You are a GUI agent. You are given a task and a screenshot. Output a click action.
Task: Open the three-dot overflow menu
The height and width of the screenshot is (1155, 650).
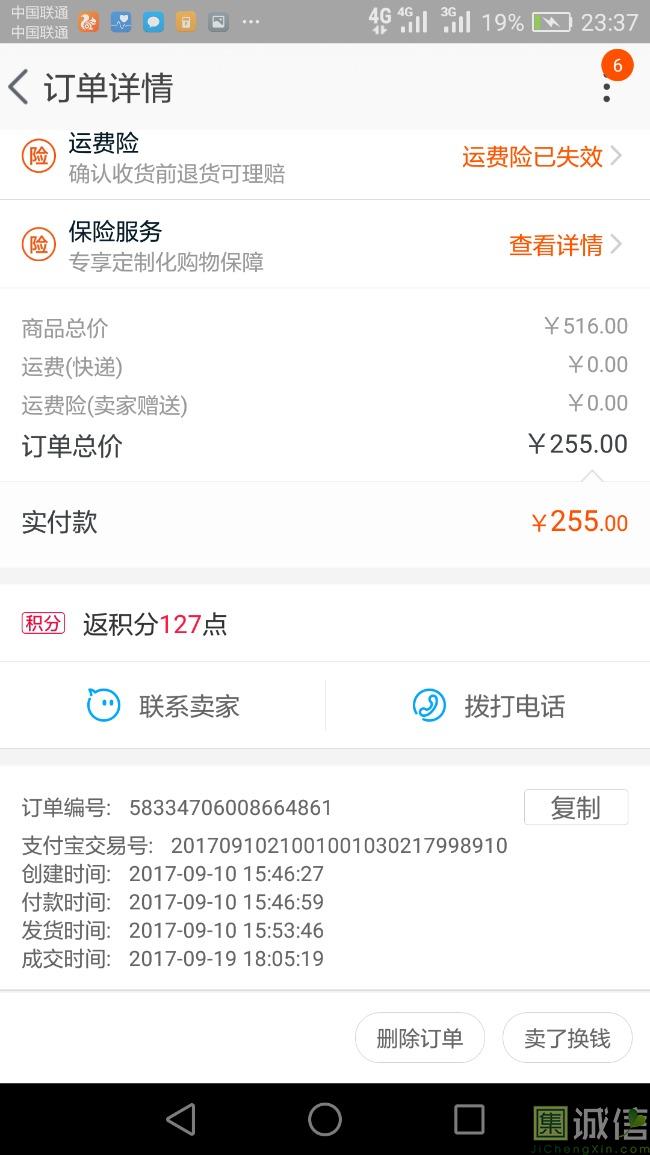(x=607, y=87)
